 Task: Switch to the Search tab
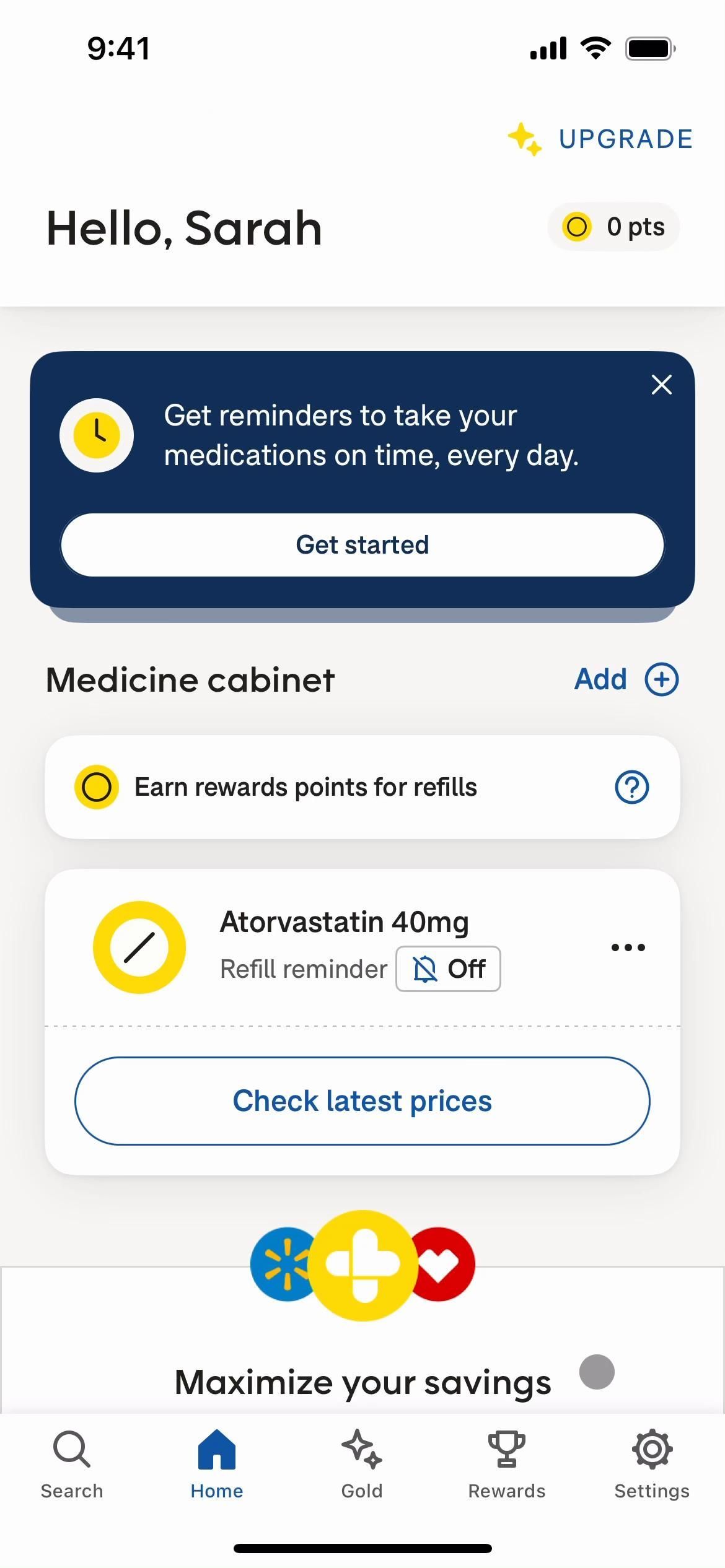click(72, 1464)
